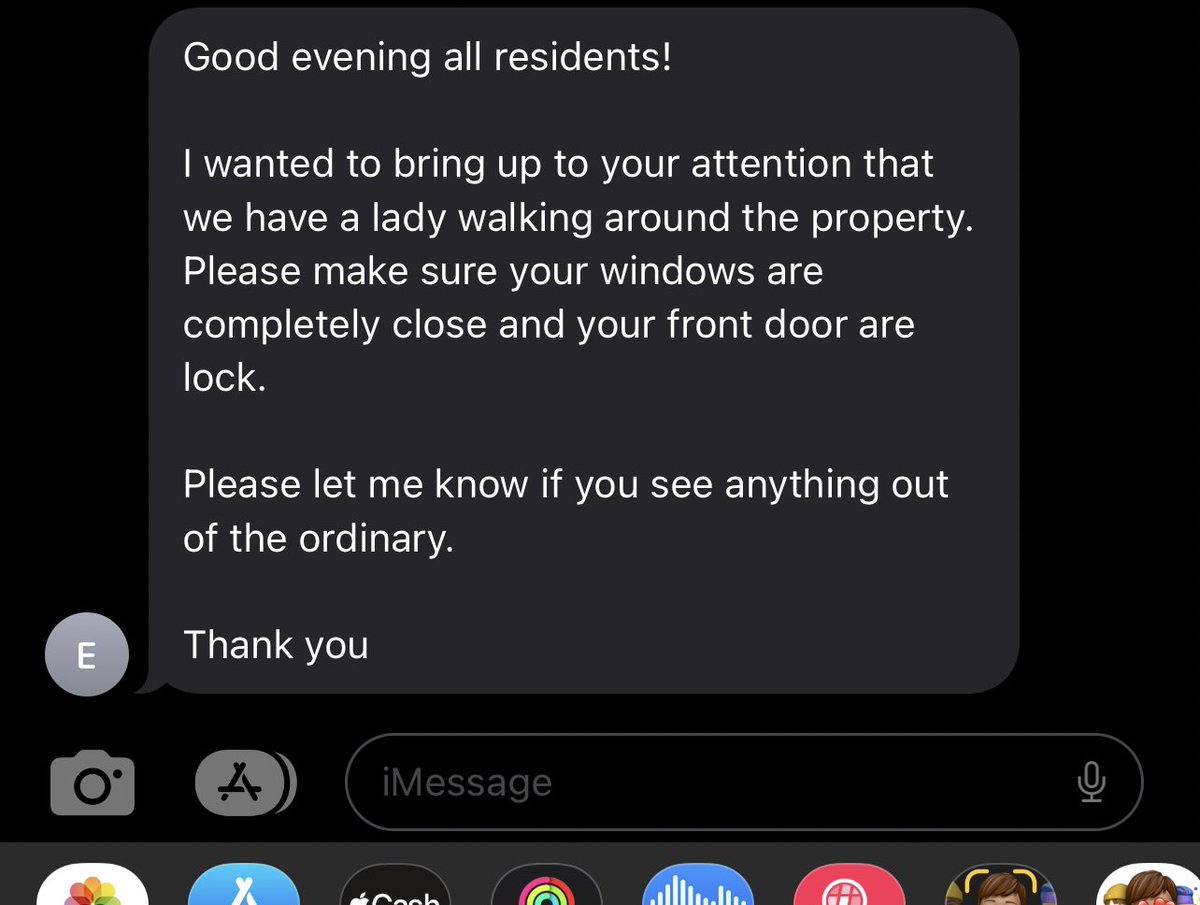Start dictation with the microphone icon
1200x905 pixels.
coord(1091,782)
